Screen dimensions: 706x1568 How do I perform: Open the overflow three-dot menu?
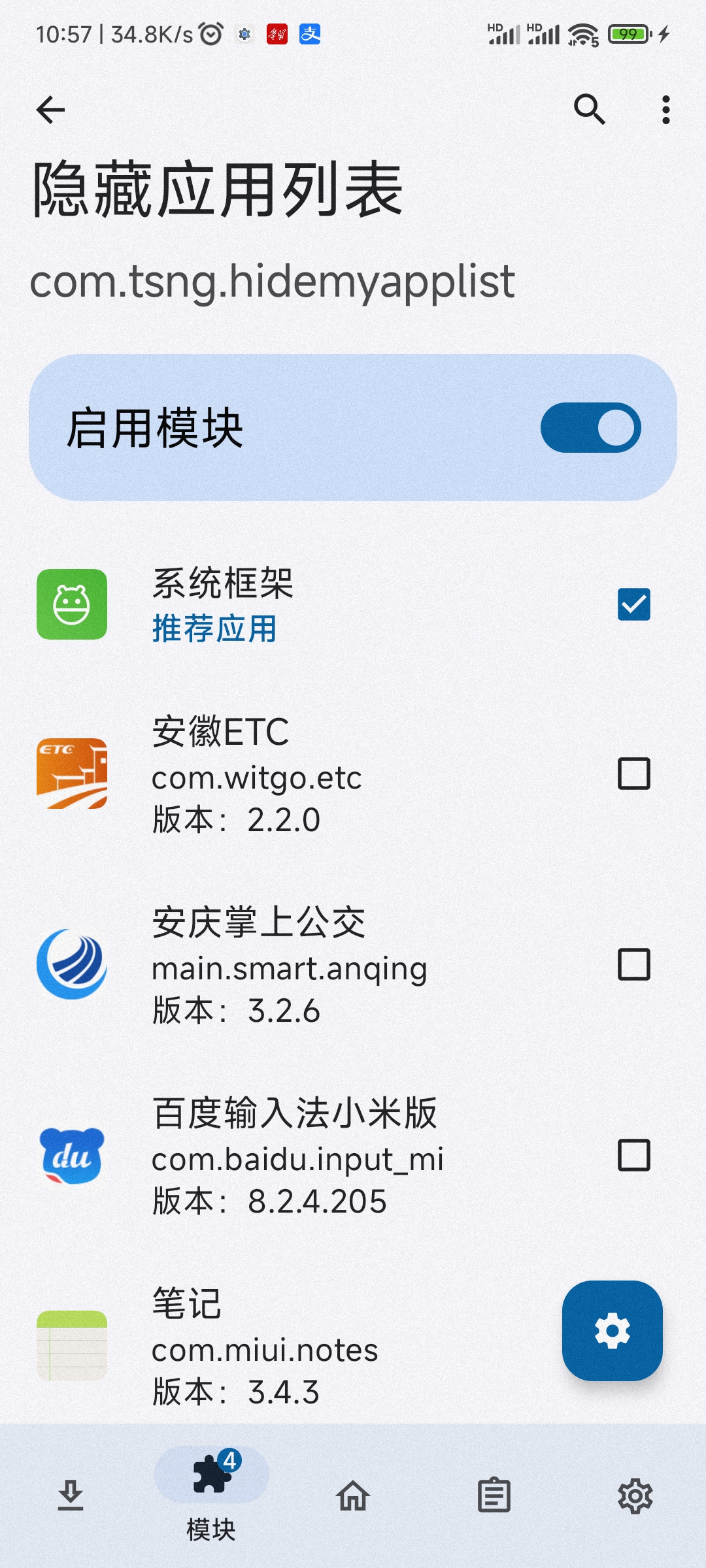click(664, 110)
